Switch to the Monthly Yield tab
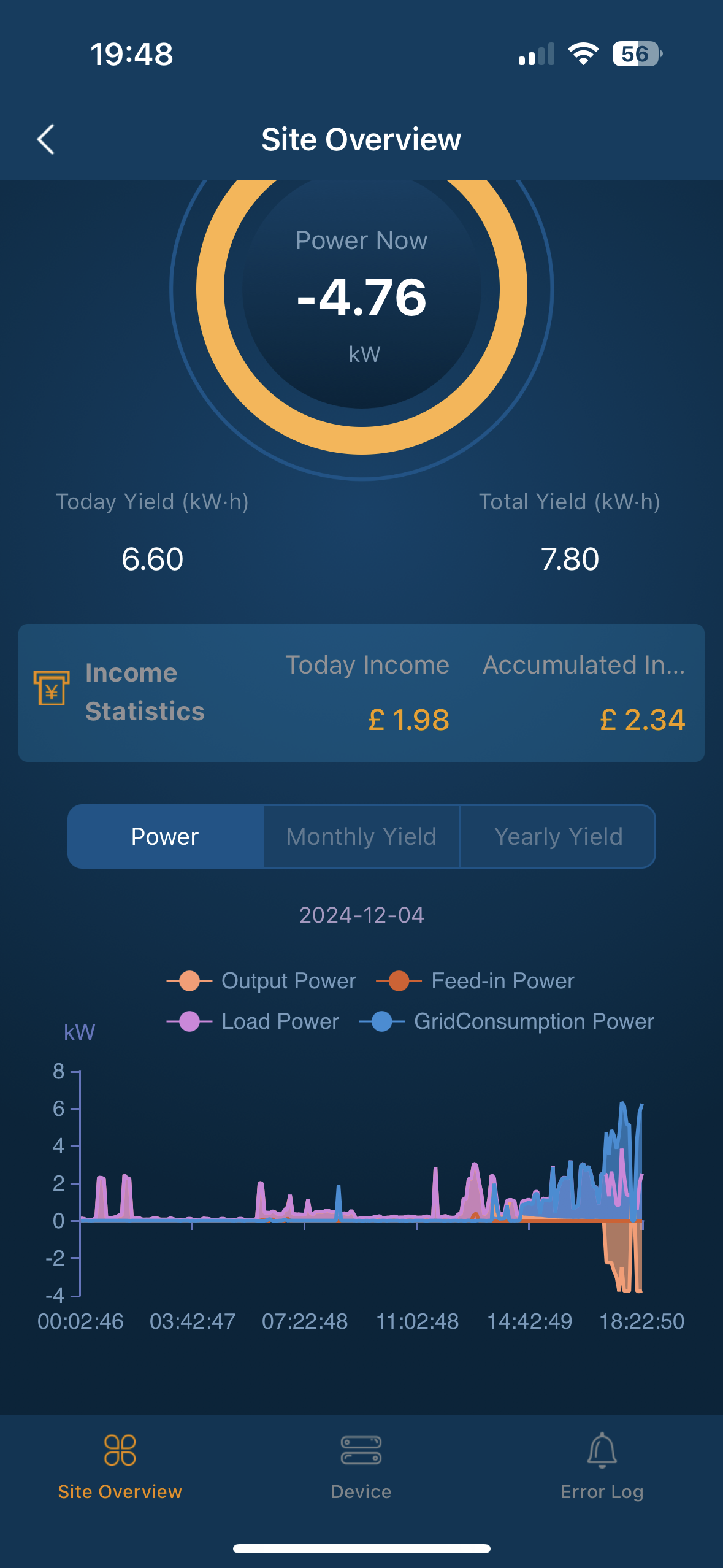Image resolution: width=723 pixels, height=1568 pixels. 361,837
